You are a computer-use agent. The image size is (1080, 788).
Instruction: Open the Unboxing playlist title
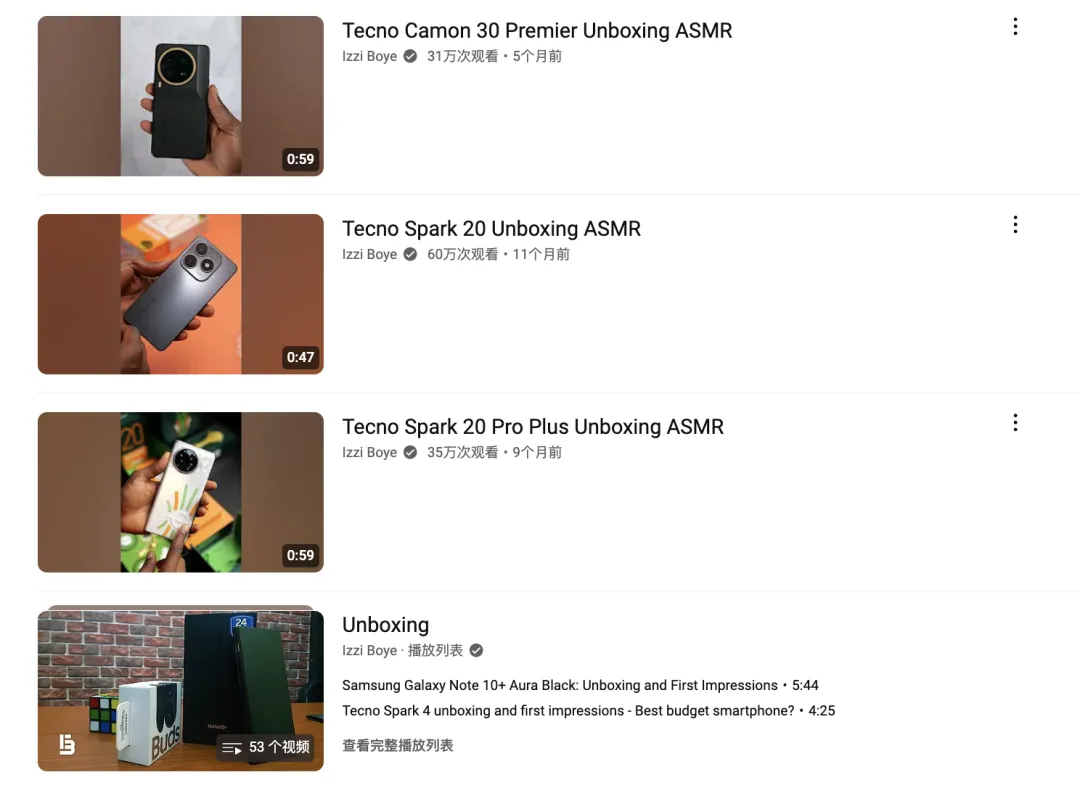click(x=385, y=625)
